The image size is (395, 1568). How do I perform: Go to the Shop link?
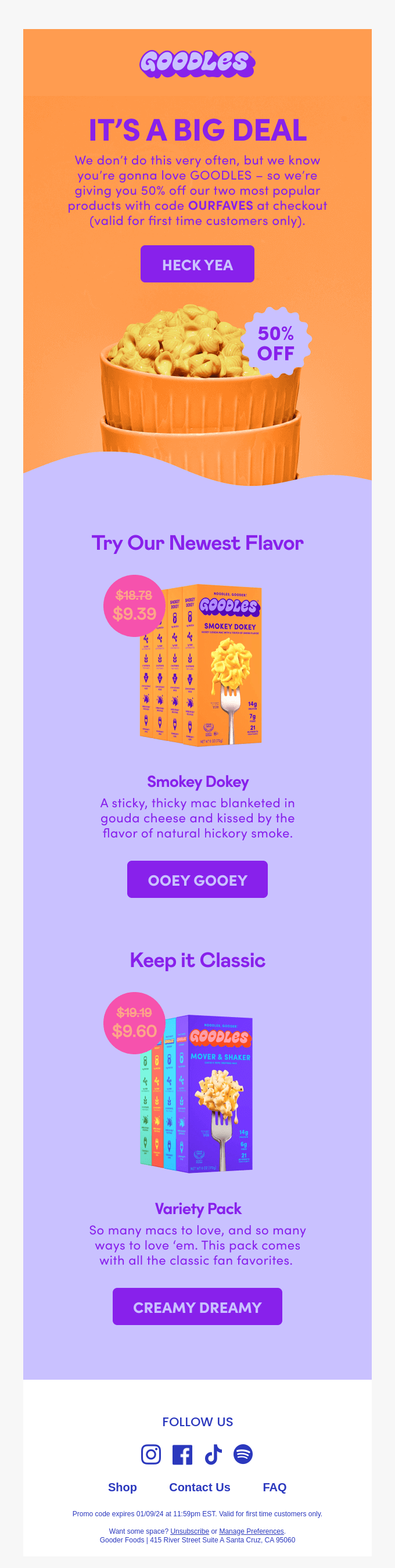coord(123,1487)
